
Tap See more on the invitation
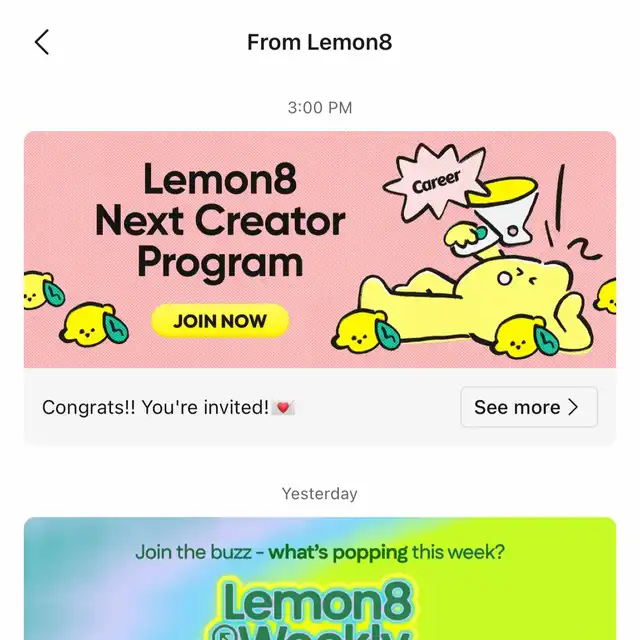click(x=528, y=407)
